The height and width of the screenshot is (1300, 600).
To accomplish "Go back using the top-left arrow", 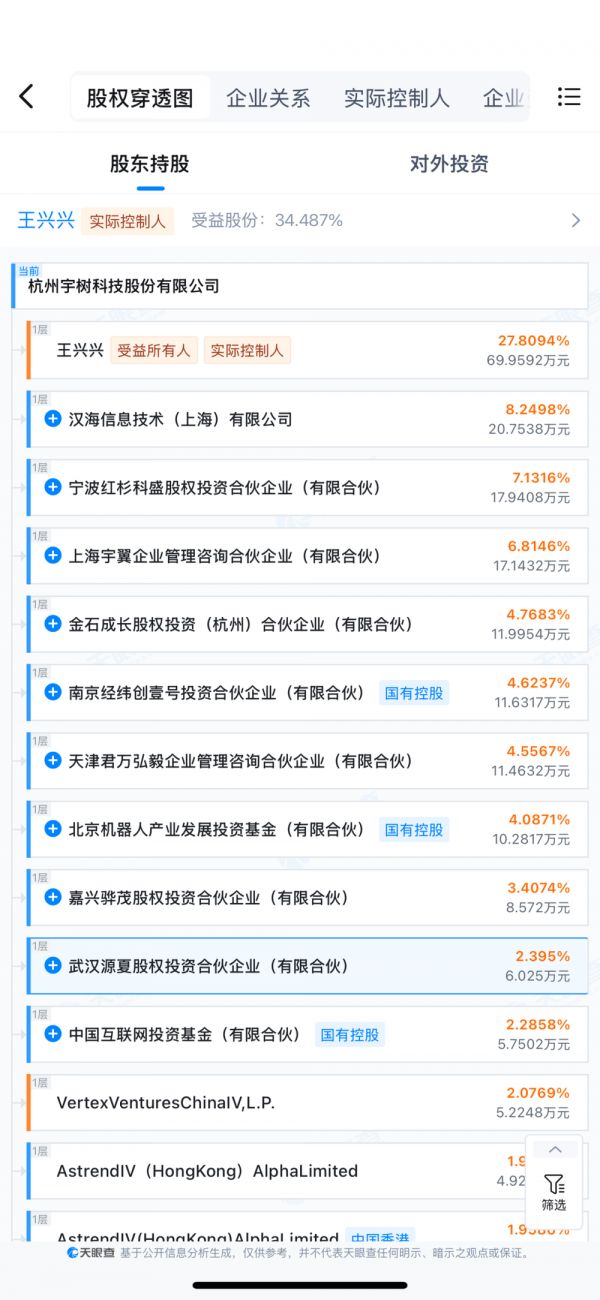I will click(27, 97).
